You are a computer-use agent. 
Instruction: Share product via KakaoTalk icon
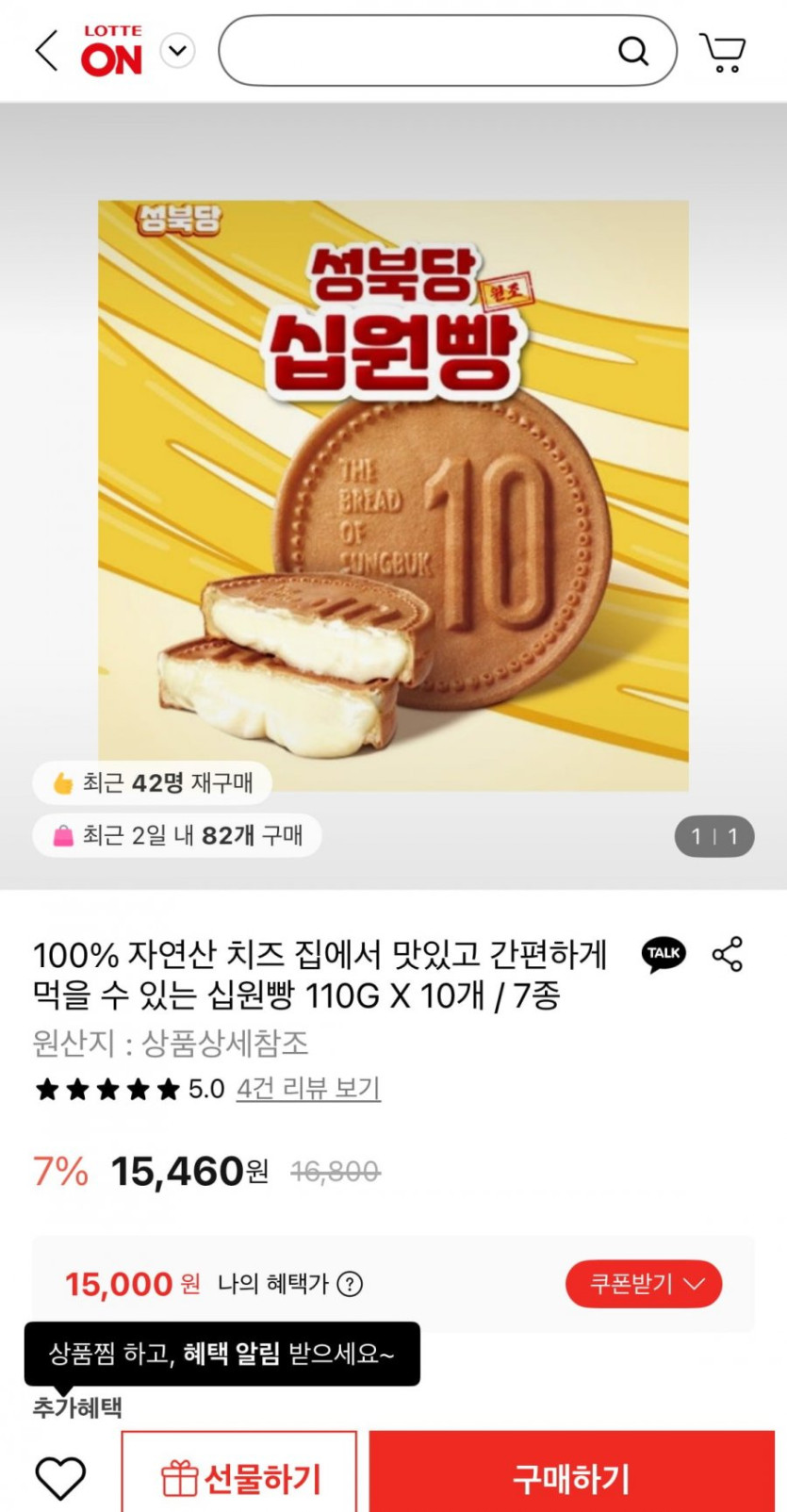[x=664, y=954]
